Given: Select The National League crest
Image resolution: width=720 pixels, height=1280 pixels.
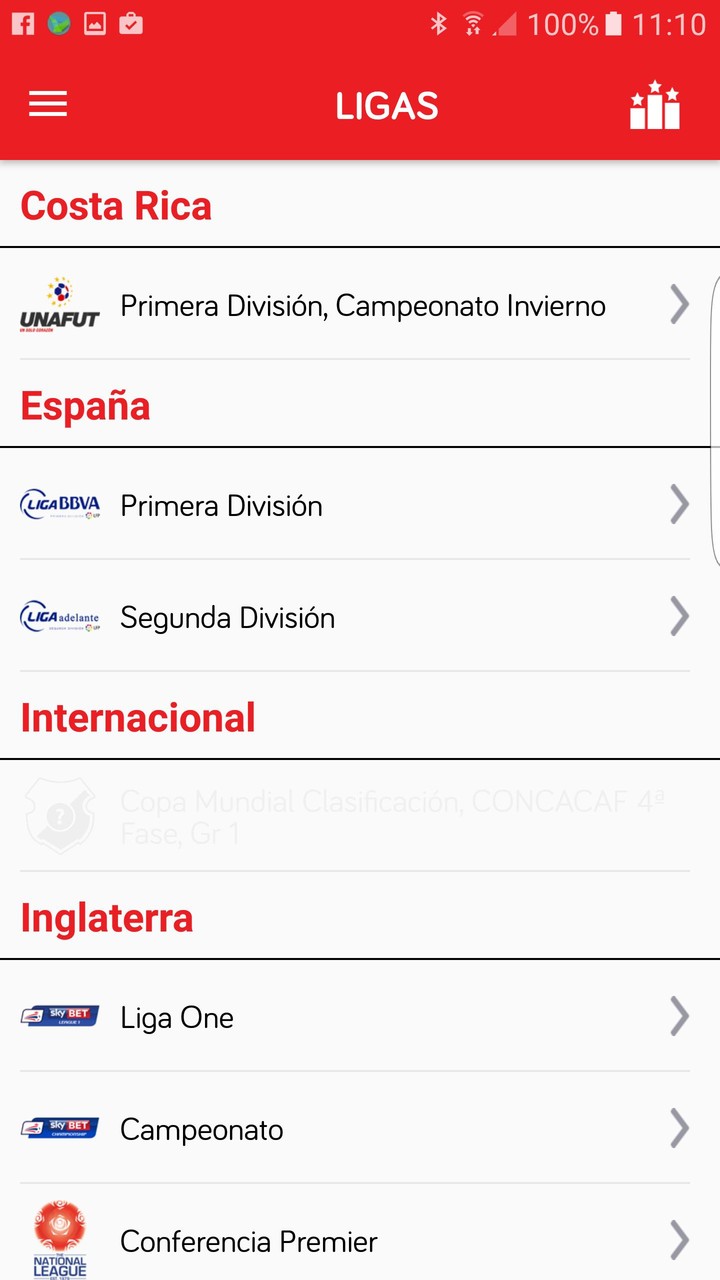Looking at the screenshot, I should point(60,1237).
